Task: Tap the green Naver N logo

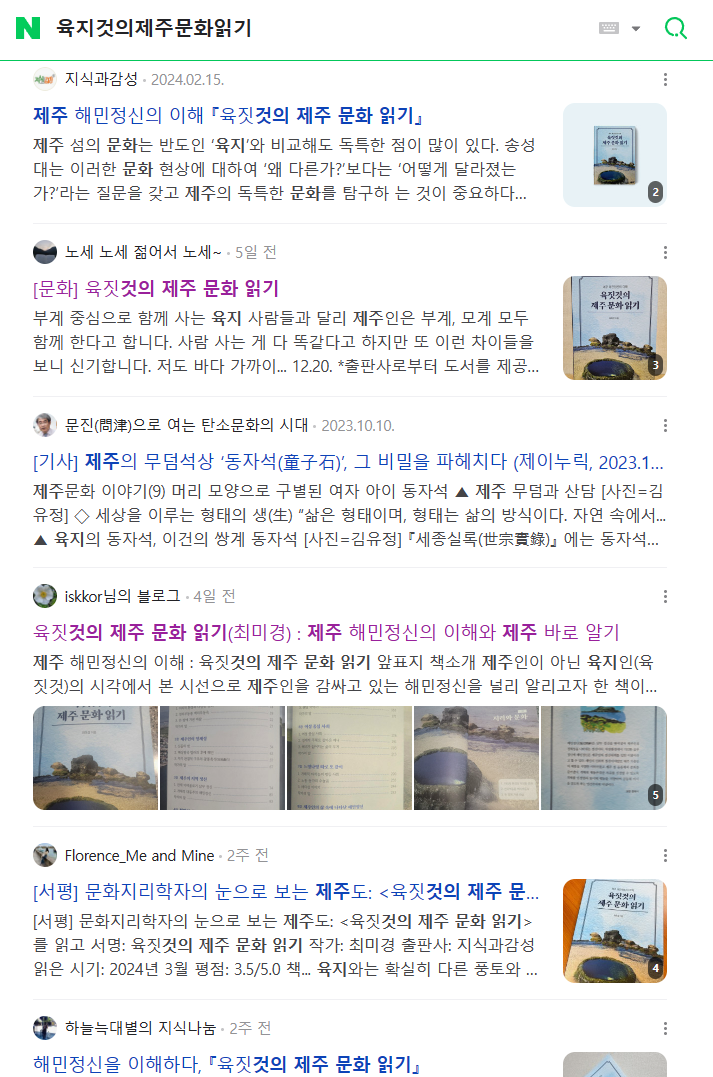Action: click(28, 28)
